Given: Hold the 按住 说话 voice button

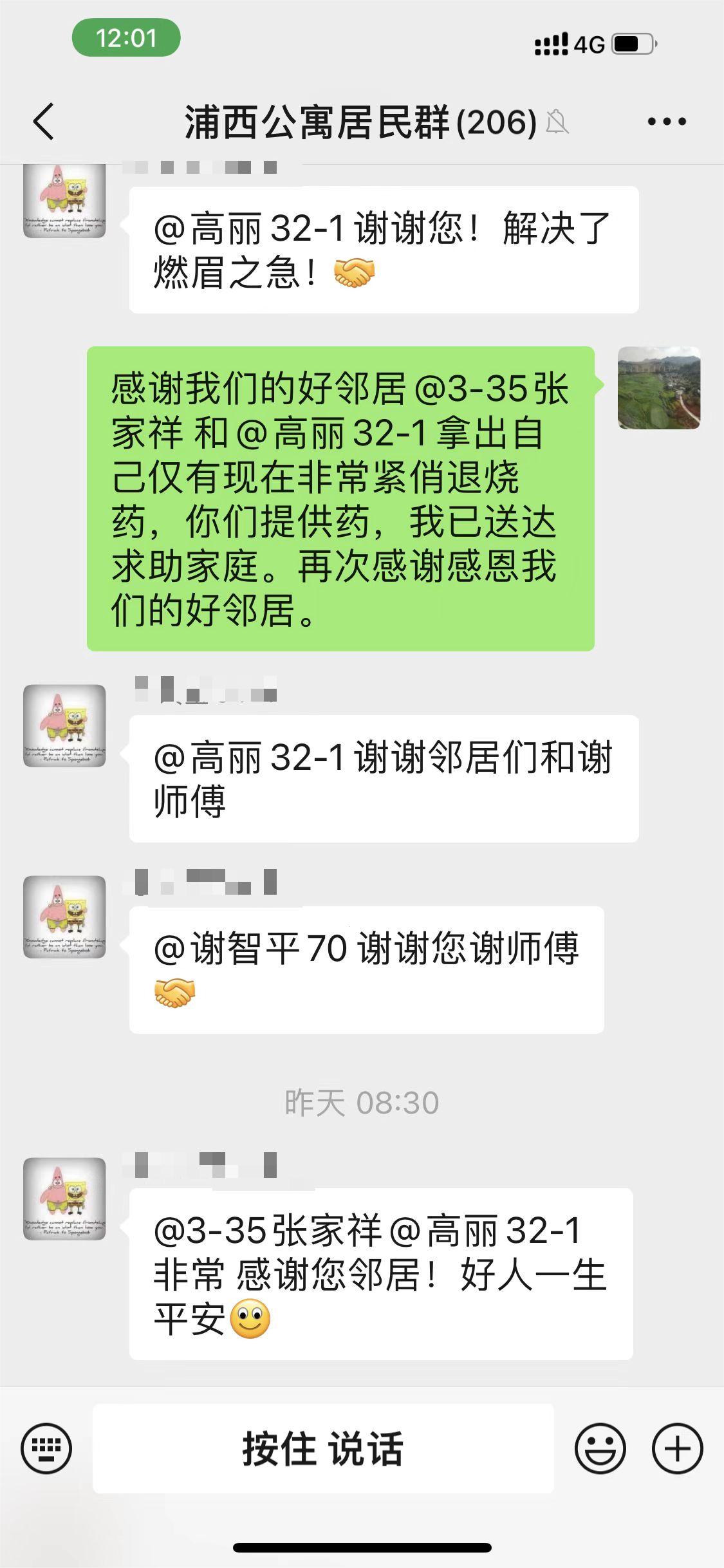Looking at the screenshot, I should [x=323, y=1448].
